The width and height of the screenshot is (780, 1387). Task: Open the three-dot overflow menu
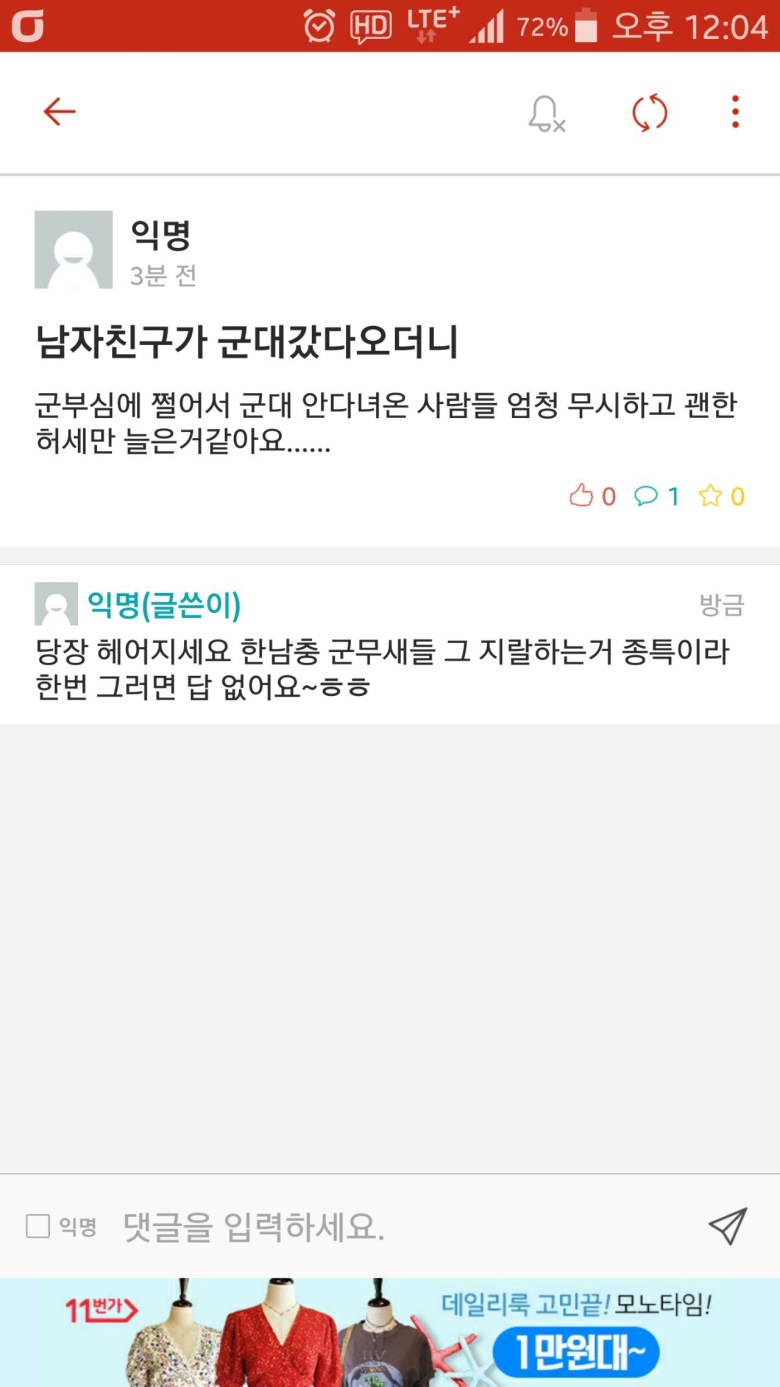pyautogui.click(x=735, y=112)
